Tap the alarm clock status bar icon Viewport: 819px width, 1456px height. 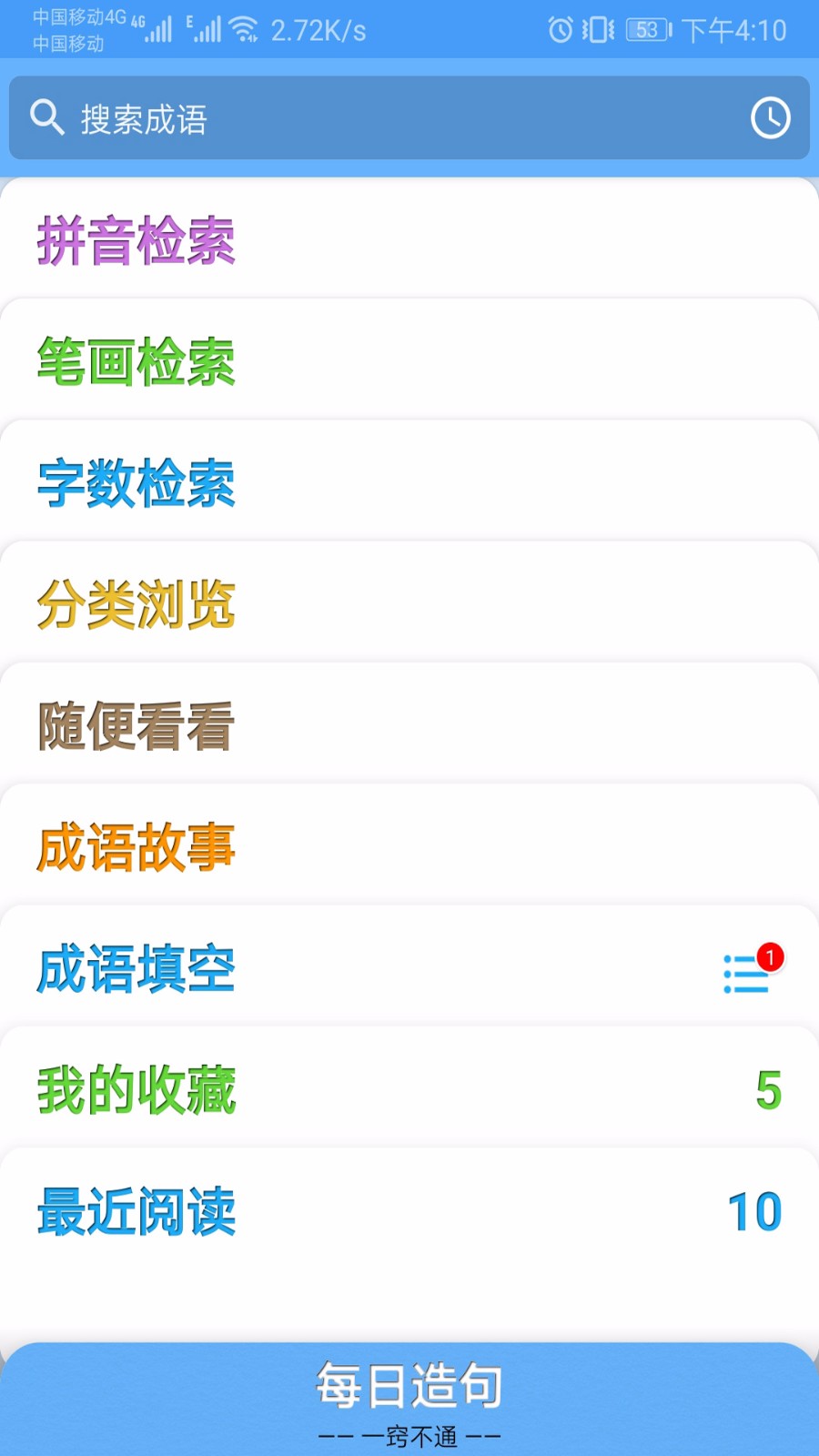point(558,30)
